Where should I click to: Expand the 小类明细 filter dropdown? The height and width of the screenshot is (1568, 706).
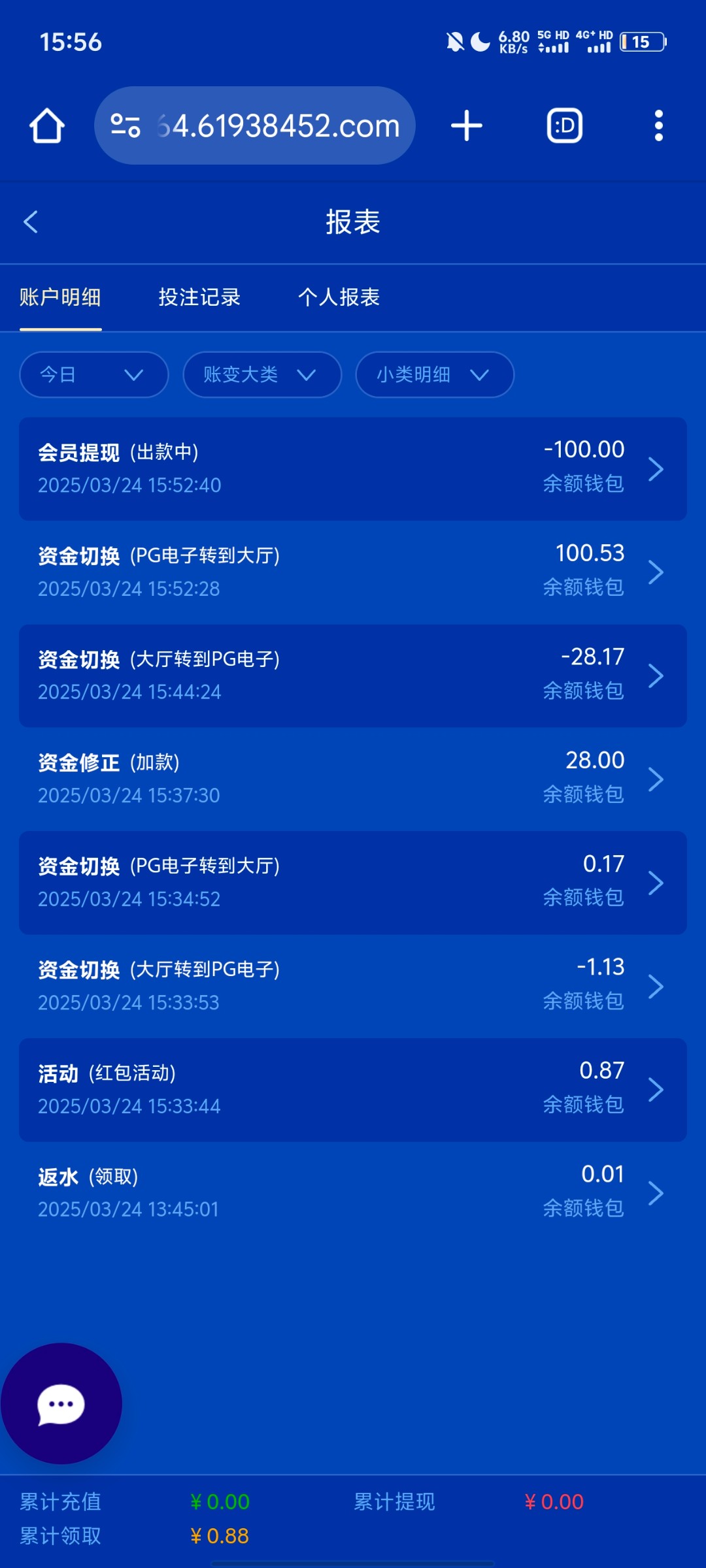(x=434, y=374)
